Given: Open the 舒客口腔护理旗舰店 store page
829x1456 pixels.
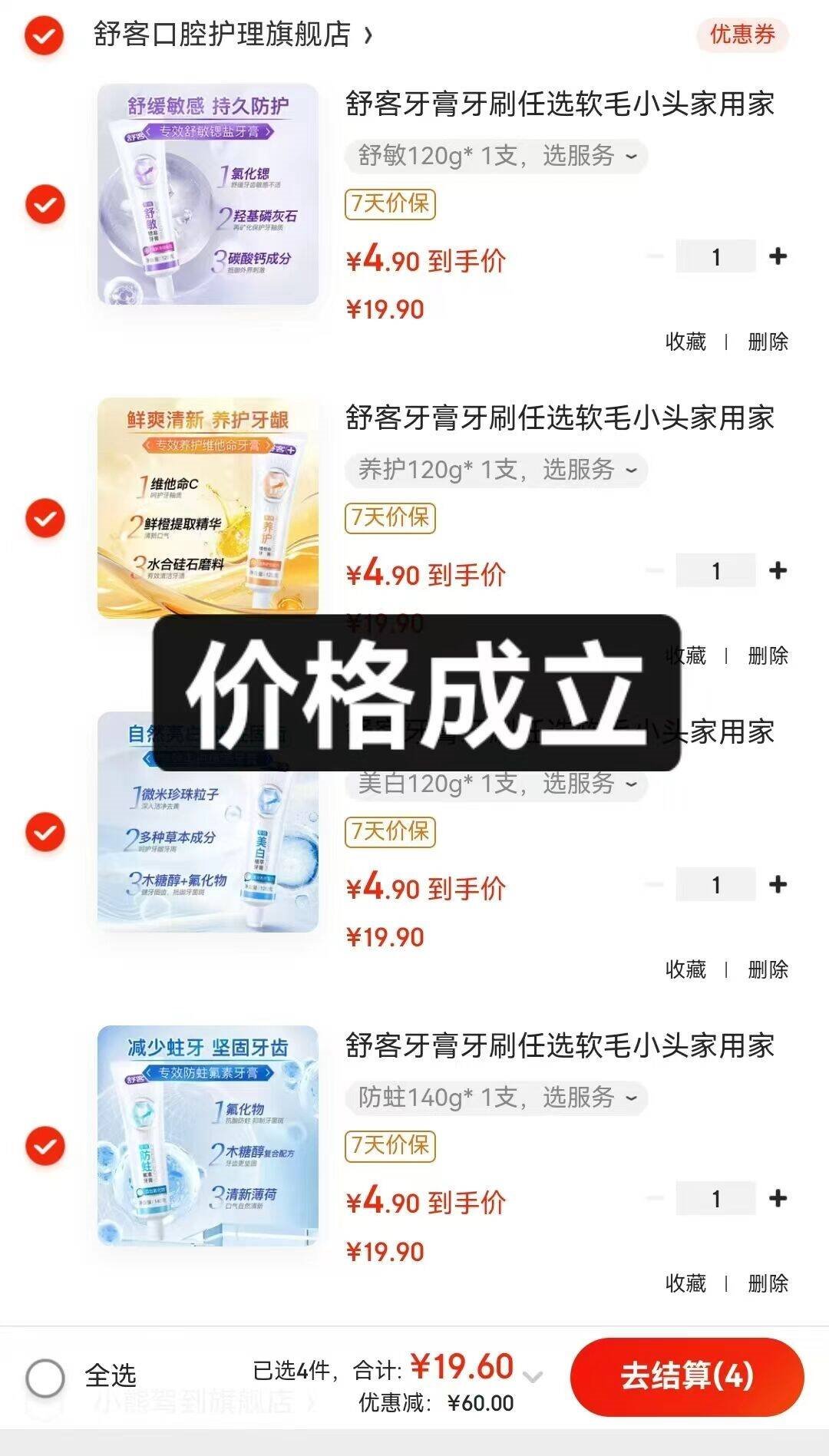Looking at the screenshot, I should tap(230, 35).
